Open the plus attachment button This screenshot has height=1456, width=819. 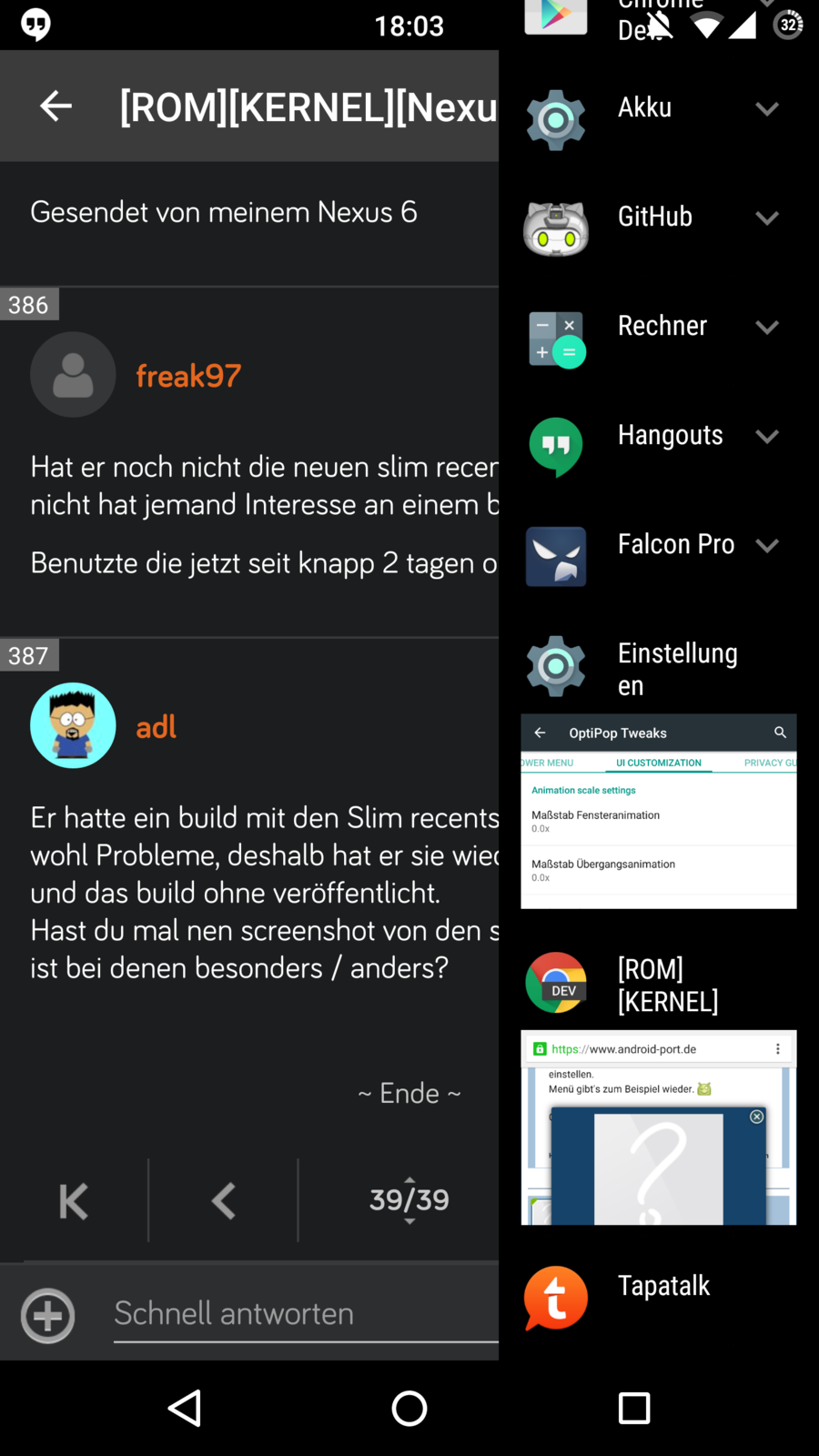point(47,1315)
